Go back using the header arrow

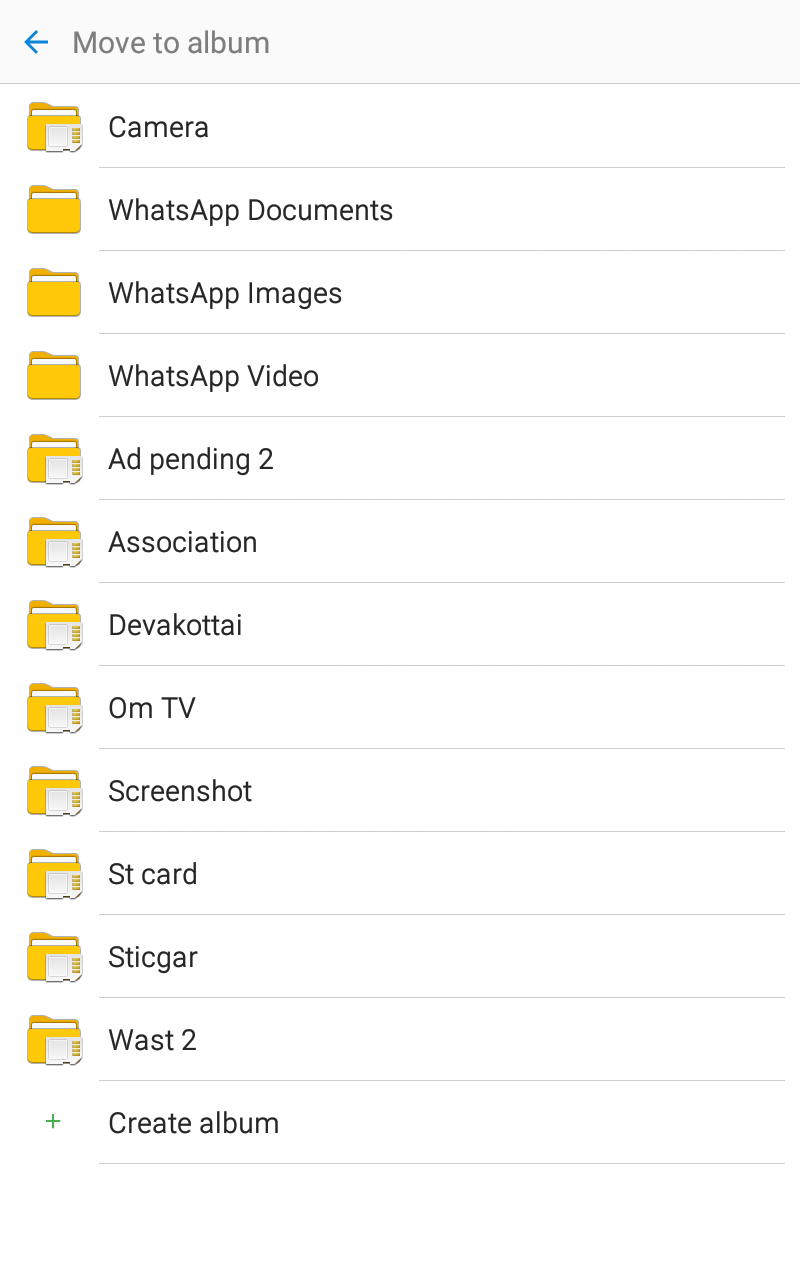pyautogui.click(x=36, y=42)
